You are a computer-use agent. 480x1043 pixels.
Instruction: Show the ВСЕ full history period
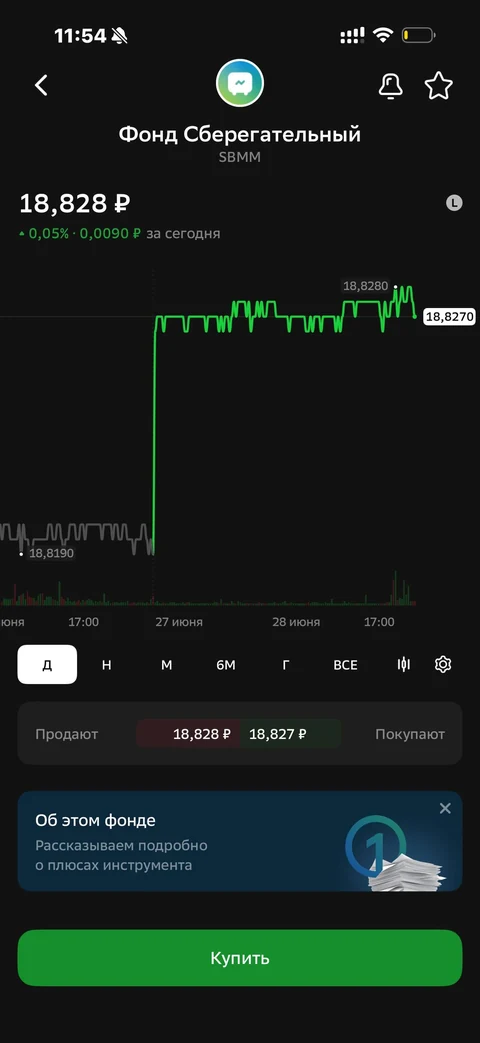point(345,665)
